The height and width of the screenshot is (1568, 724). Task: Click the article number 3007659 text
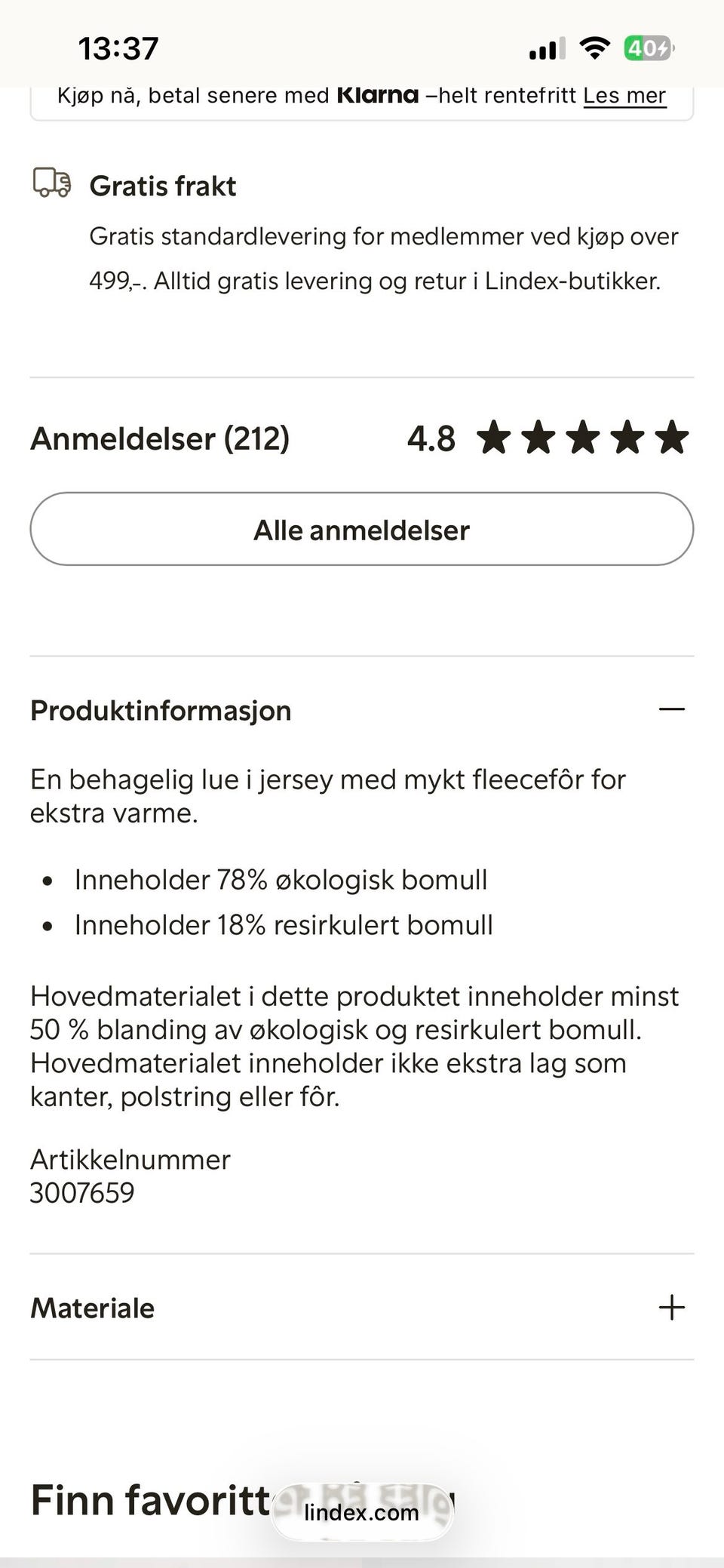pyautogui.click(x=81, y=1193)
